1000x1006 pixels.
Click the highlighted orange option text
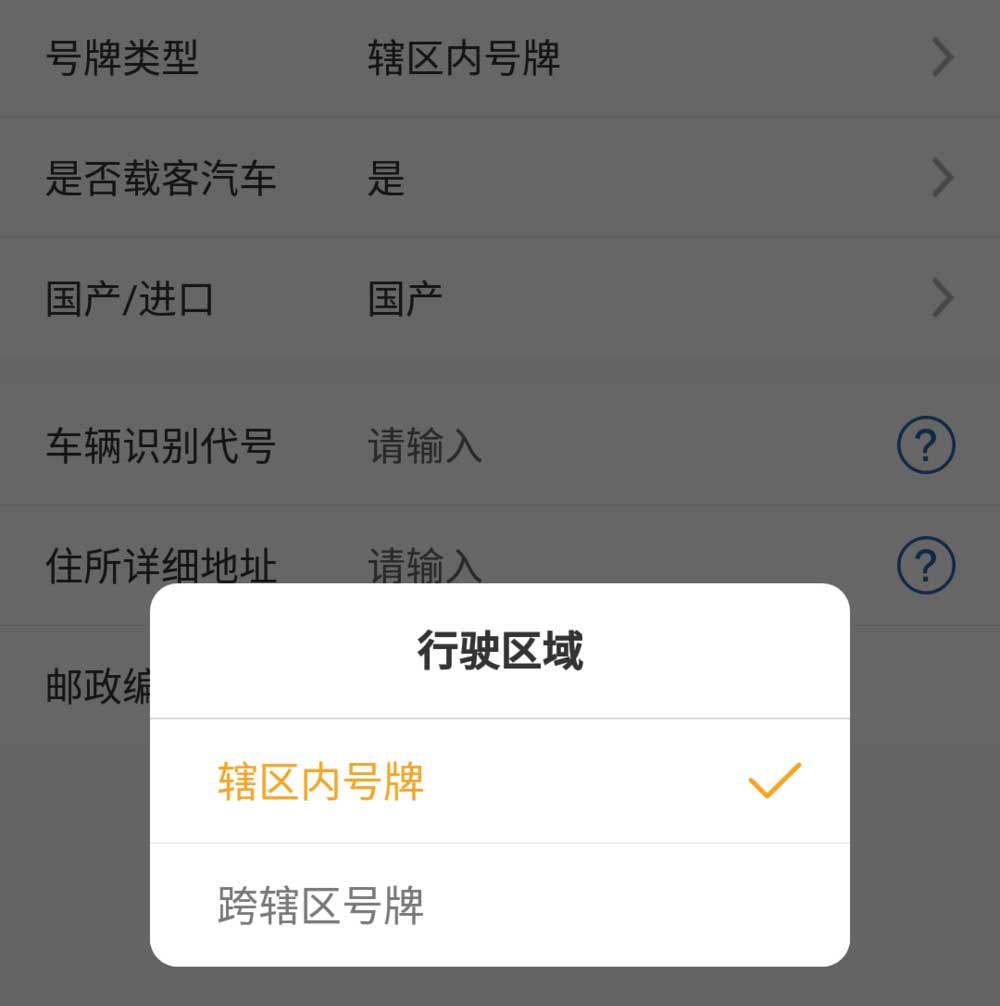319,783
